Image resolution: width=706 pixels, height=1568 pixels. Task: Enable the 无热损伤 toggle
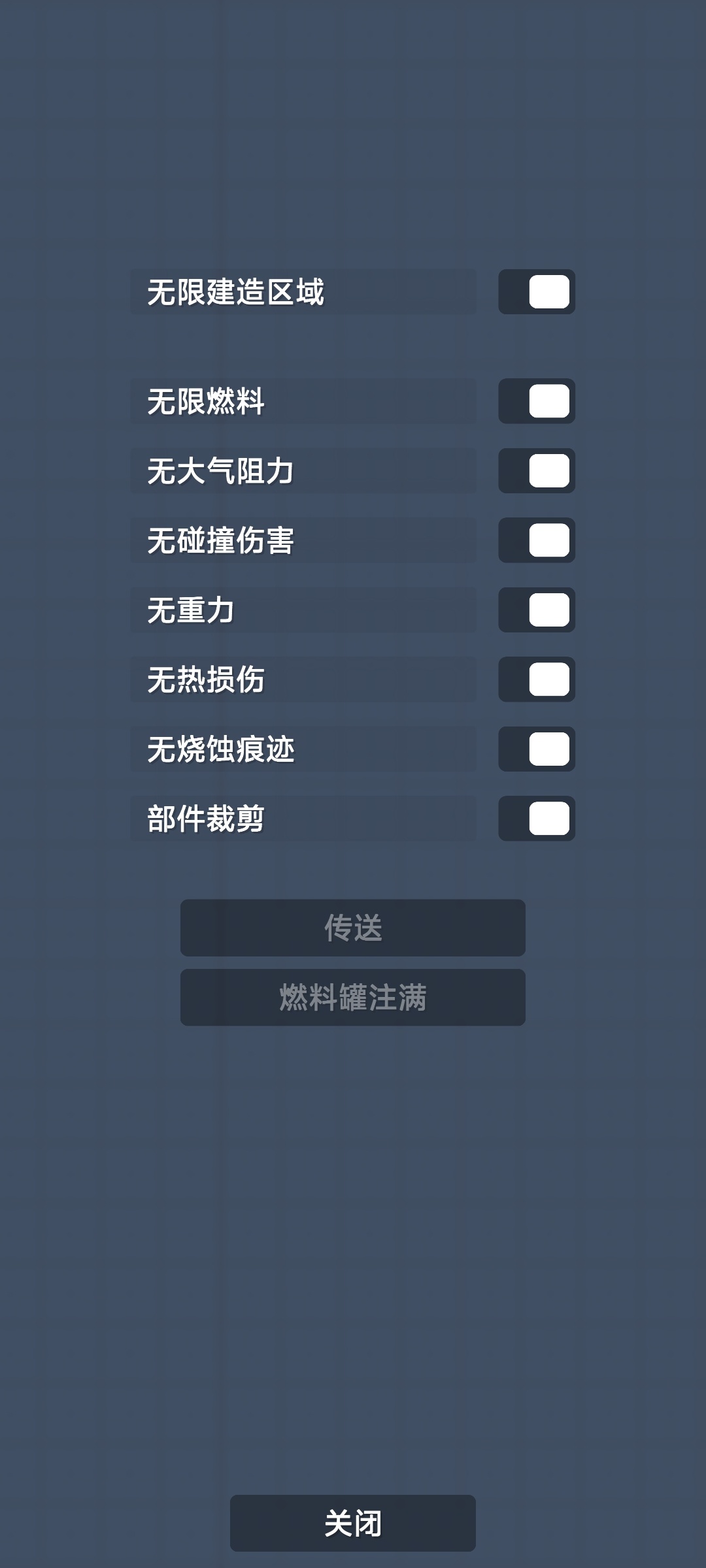coord(536,679)
